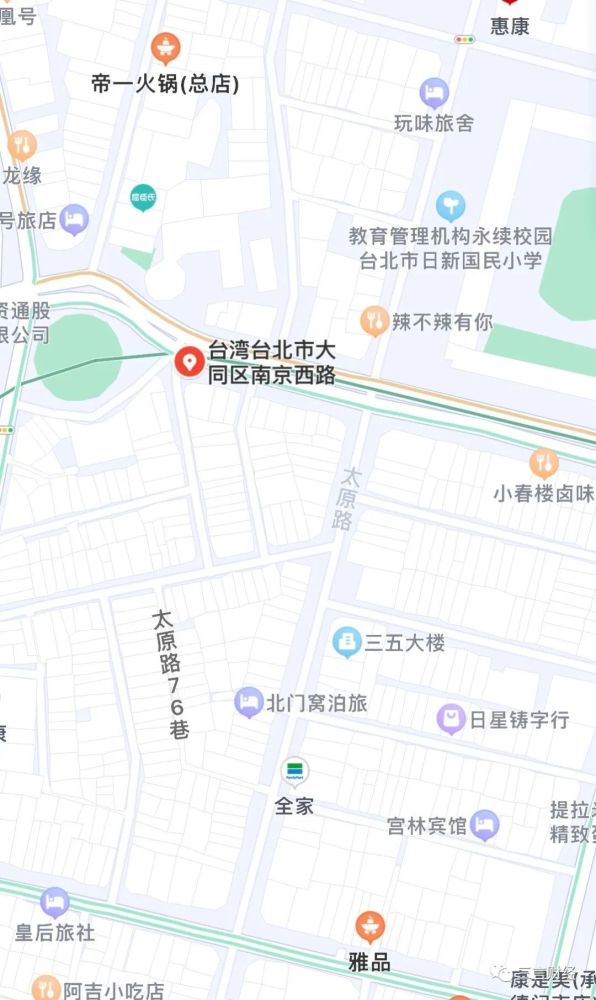The height and width of the screenshot is (1000, 596).
Task: Open the 全家 convenience store marker
Action: tap(294, 772)
